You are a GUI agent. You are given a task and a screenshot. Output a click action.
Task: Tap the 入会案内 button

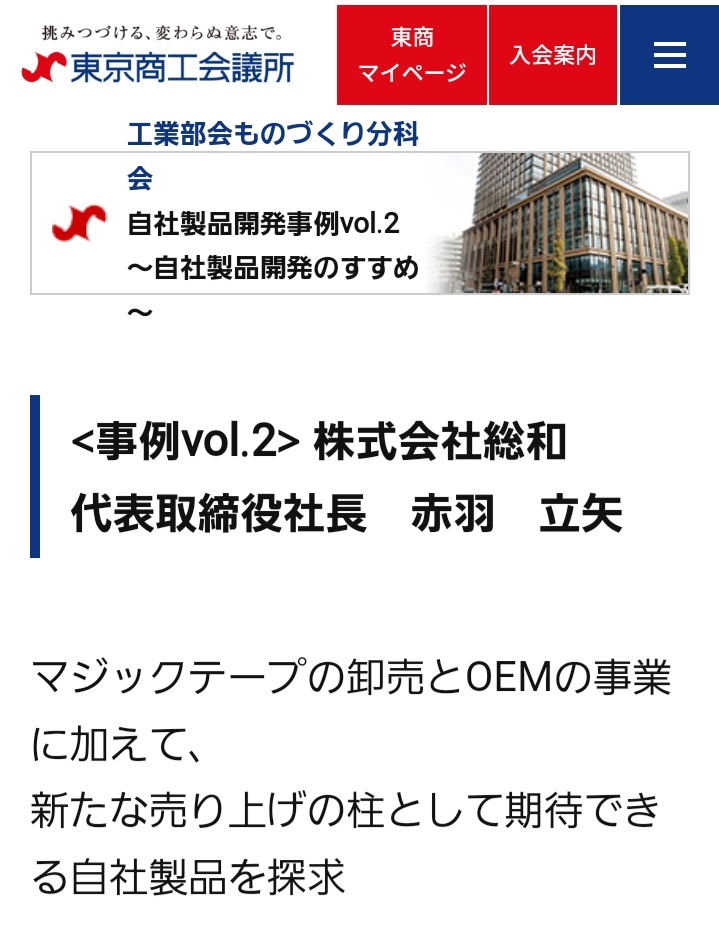553,55
